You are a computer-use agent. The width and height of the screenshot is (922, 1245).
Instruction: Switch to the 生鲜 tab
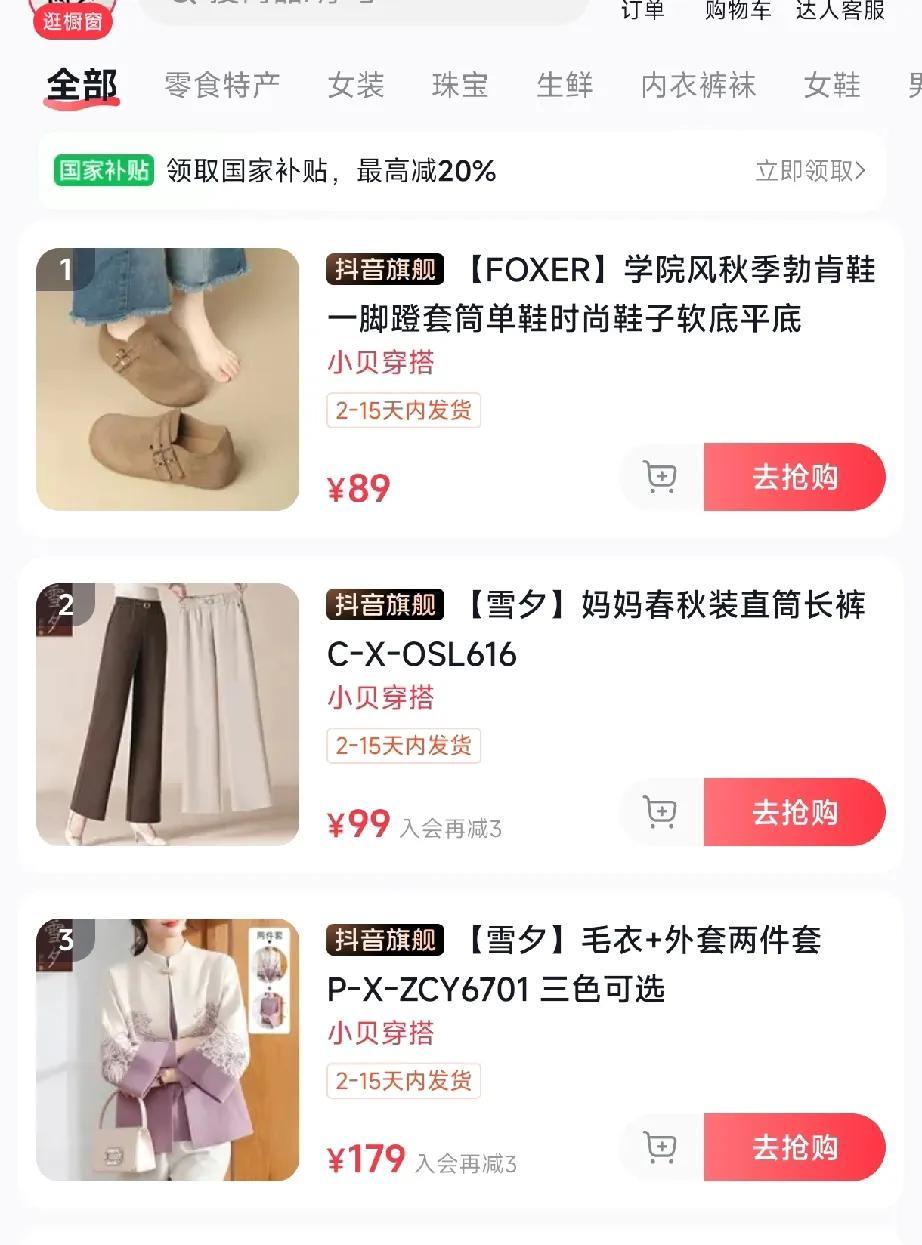(565, 86)
